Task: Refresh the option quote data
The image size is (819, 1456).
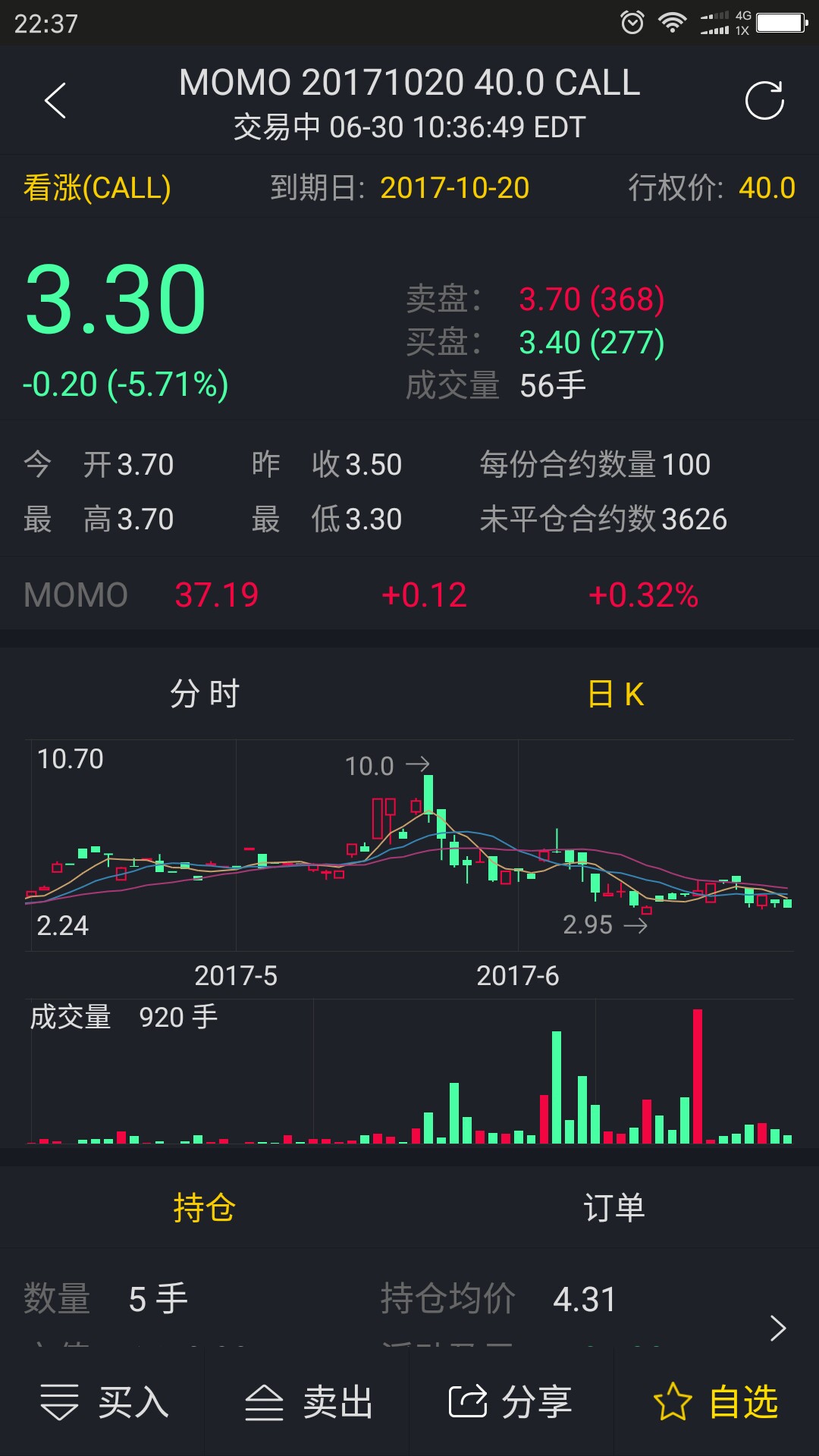Action: (x=764, y=101)
